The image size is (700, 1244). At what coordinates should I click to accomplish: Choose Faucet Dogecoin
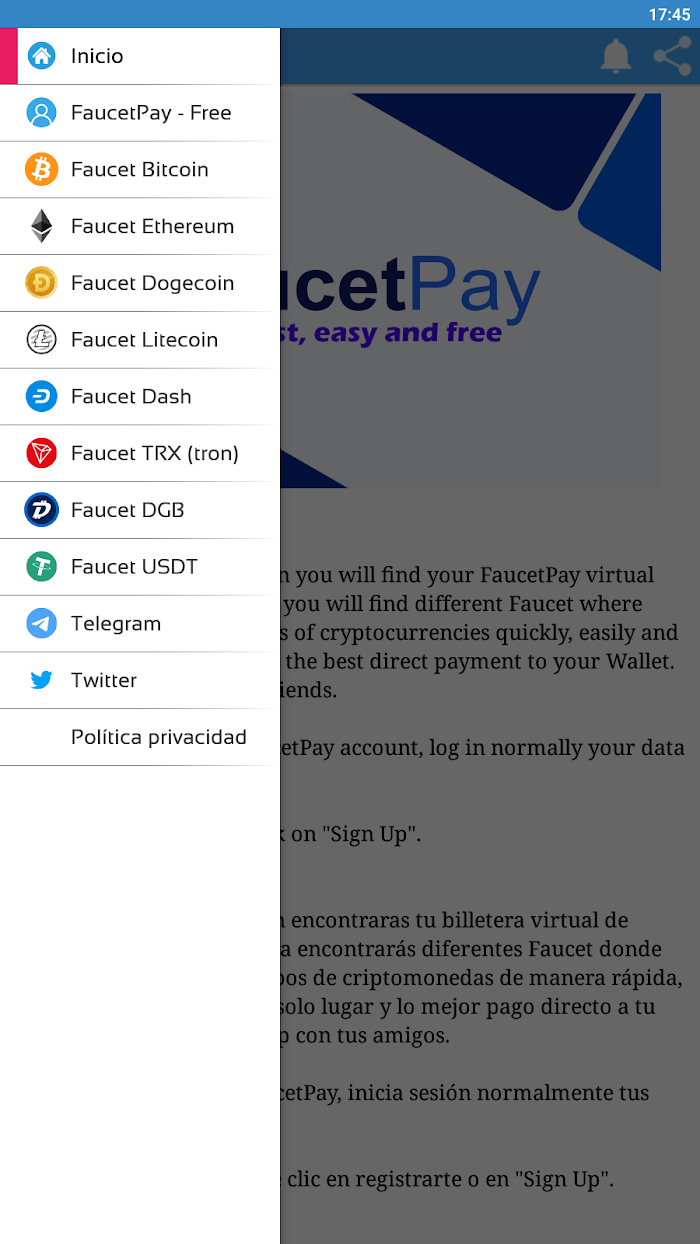(140, 283)
